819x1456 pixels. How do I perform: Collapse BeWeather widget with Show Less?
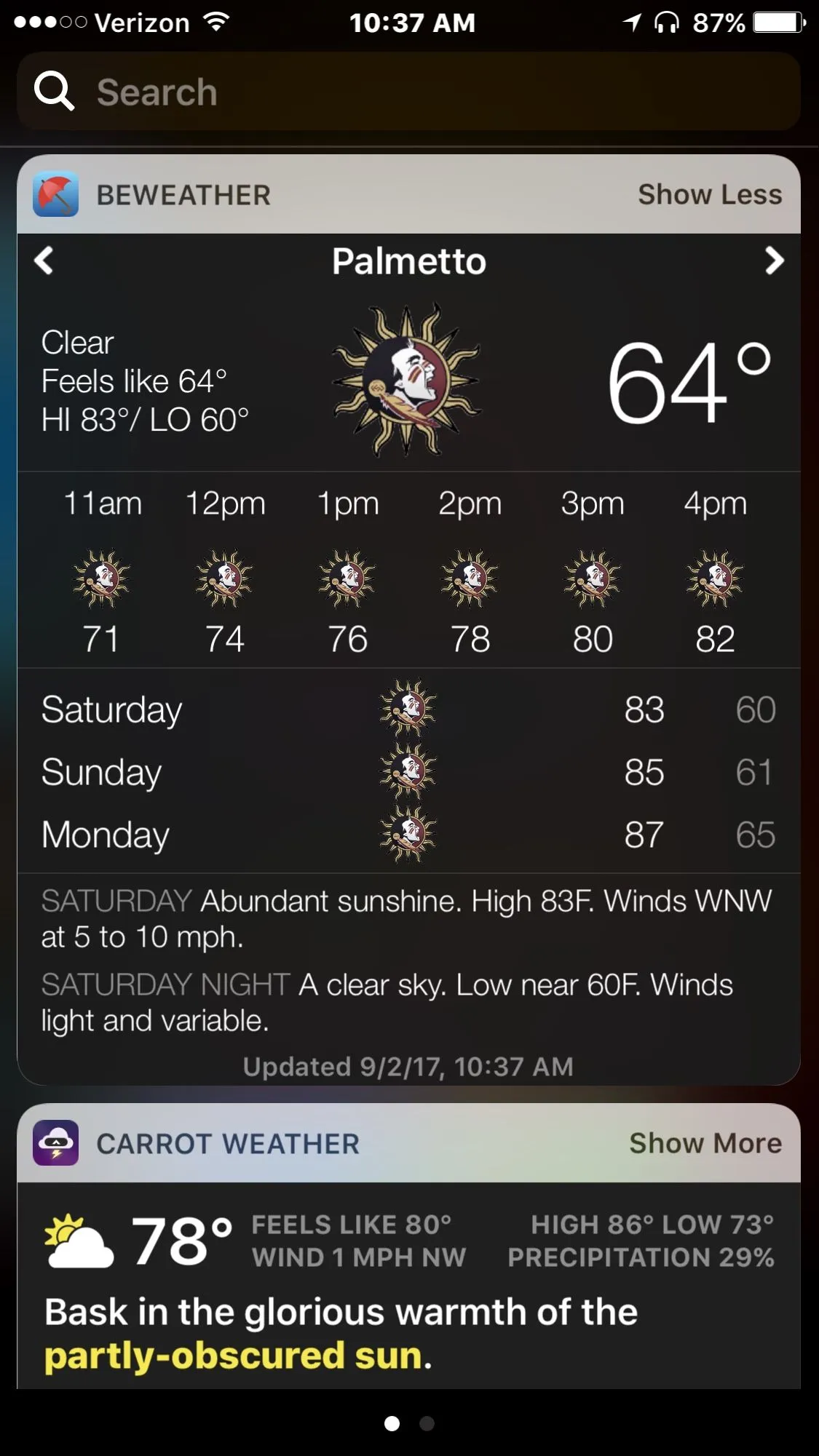pos(709,195)
